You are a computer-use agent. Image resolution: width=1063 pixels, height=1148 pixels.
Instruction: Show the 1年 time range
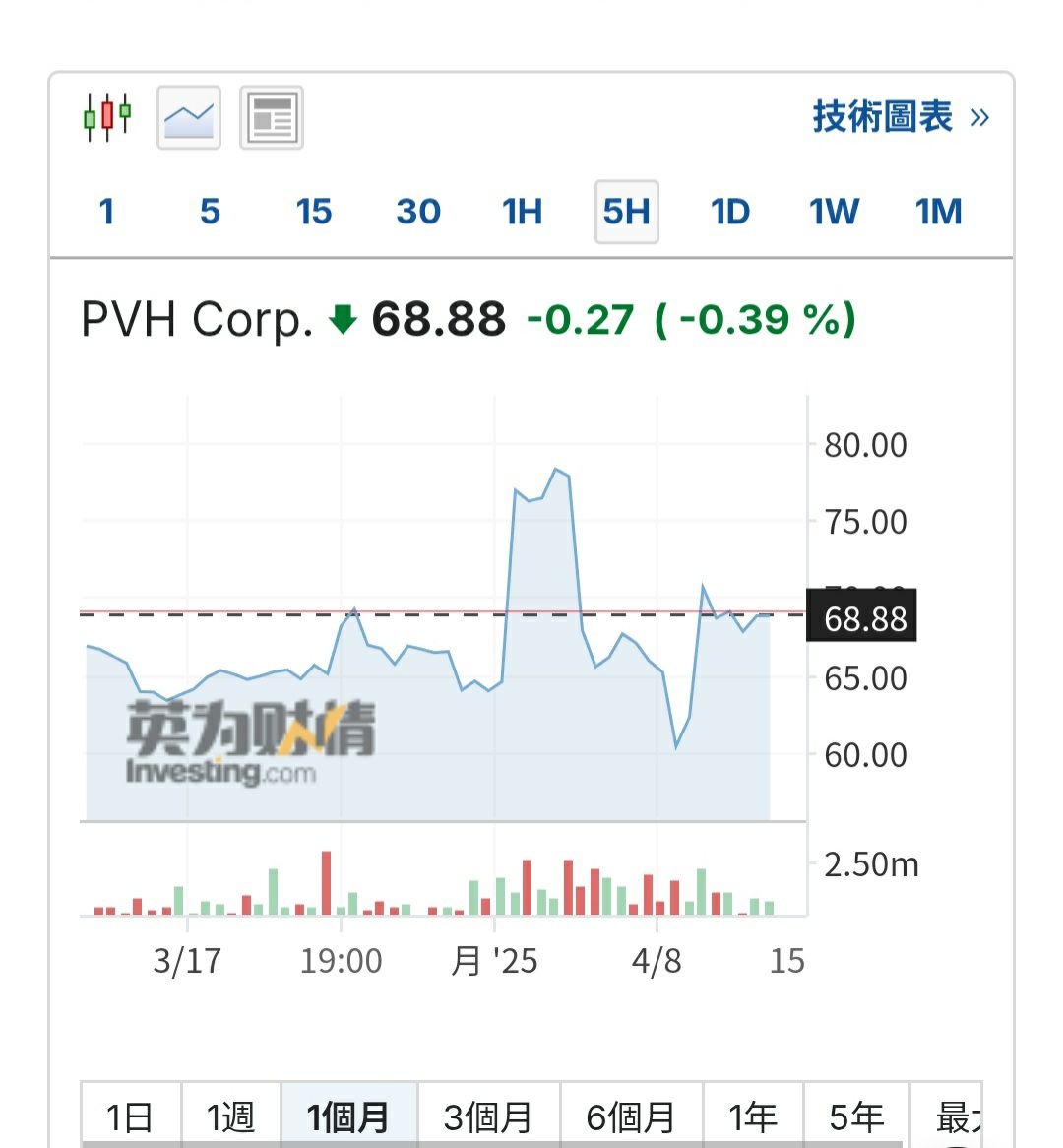pos(753,1117)
